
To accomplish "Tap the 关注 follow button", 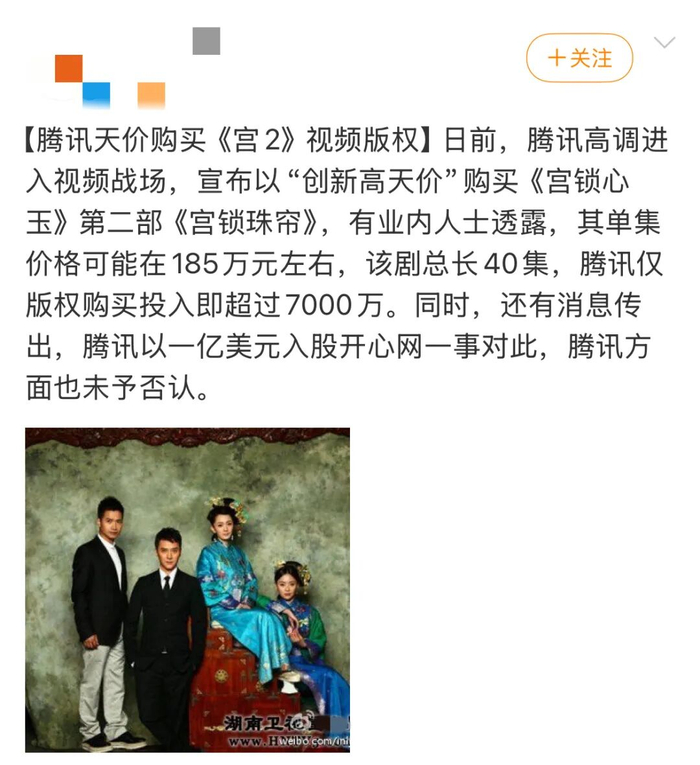I will 579,58.
